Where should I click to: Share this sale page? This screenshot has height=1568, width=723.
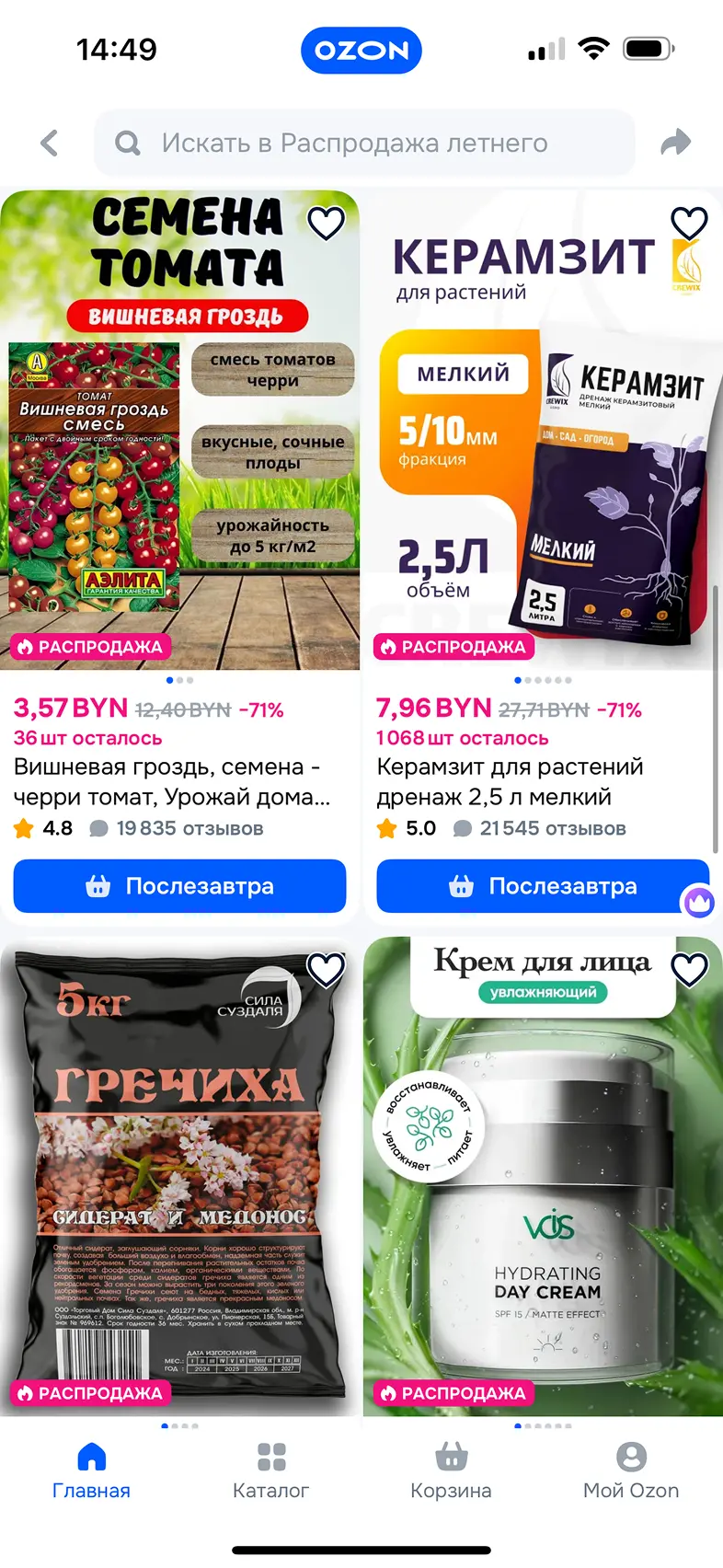point(676,143)
